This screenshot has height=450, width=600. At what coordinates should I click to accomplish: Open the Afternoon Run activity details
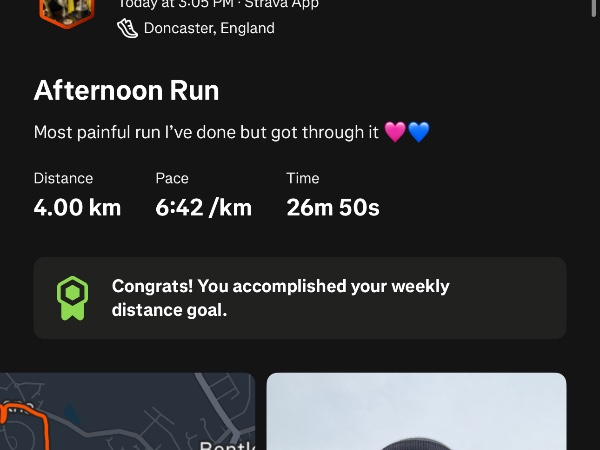click(x=127, y=91)
